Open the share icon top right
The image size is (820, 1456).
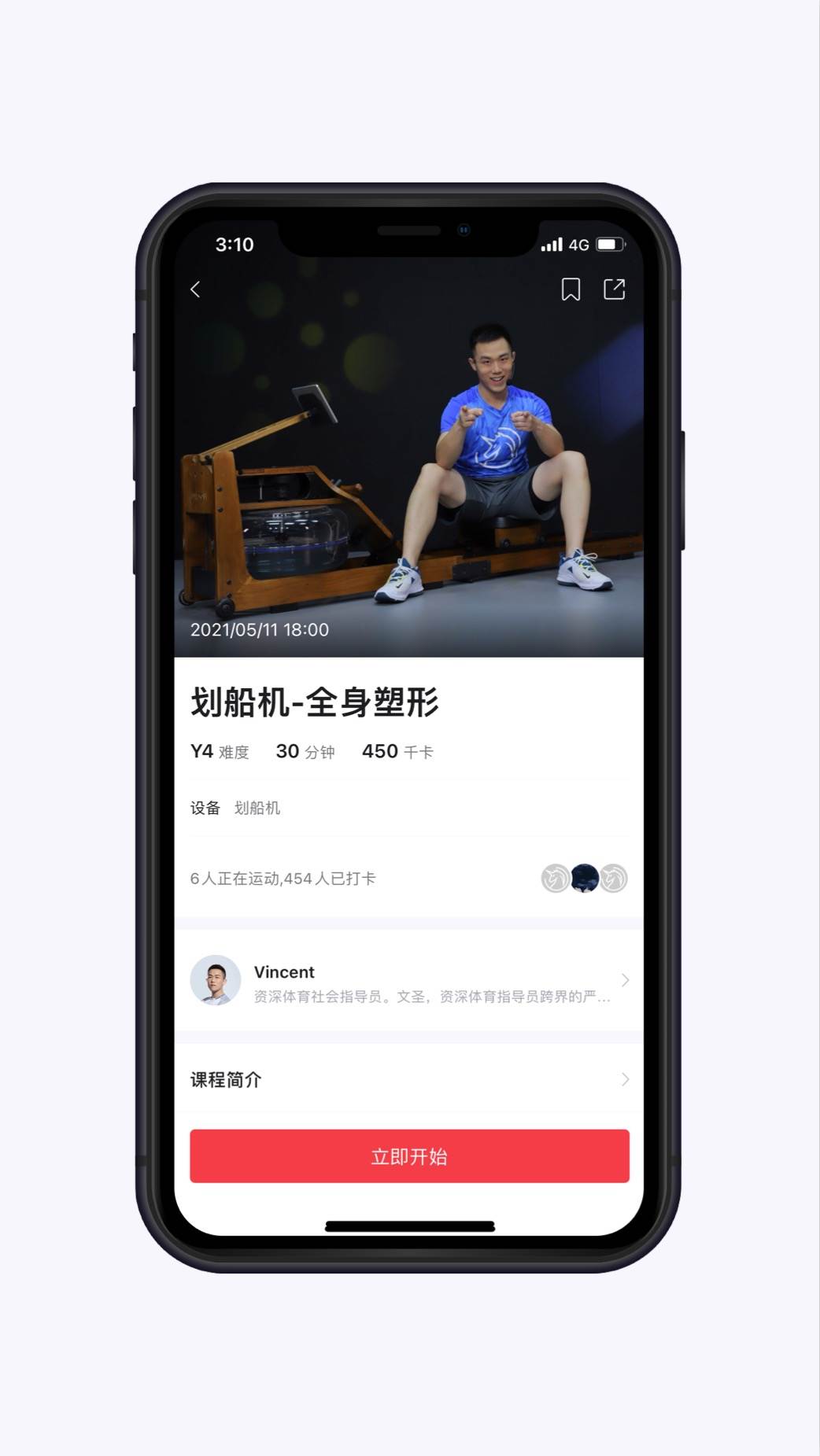point(616,289)
